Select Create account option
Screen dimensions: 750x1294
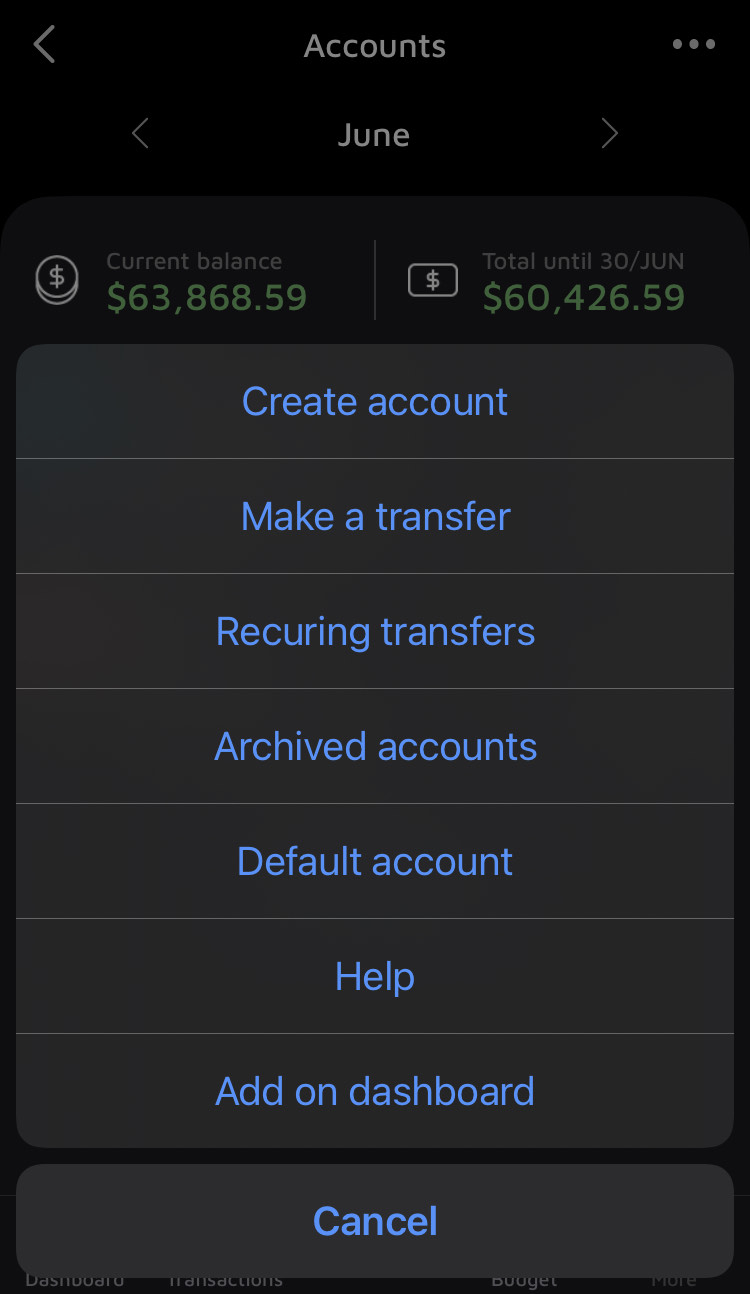pyautogui.click(x=375, y=402)
